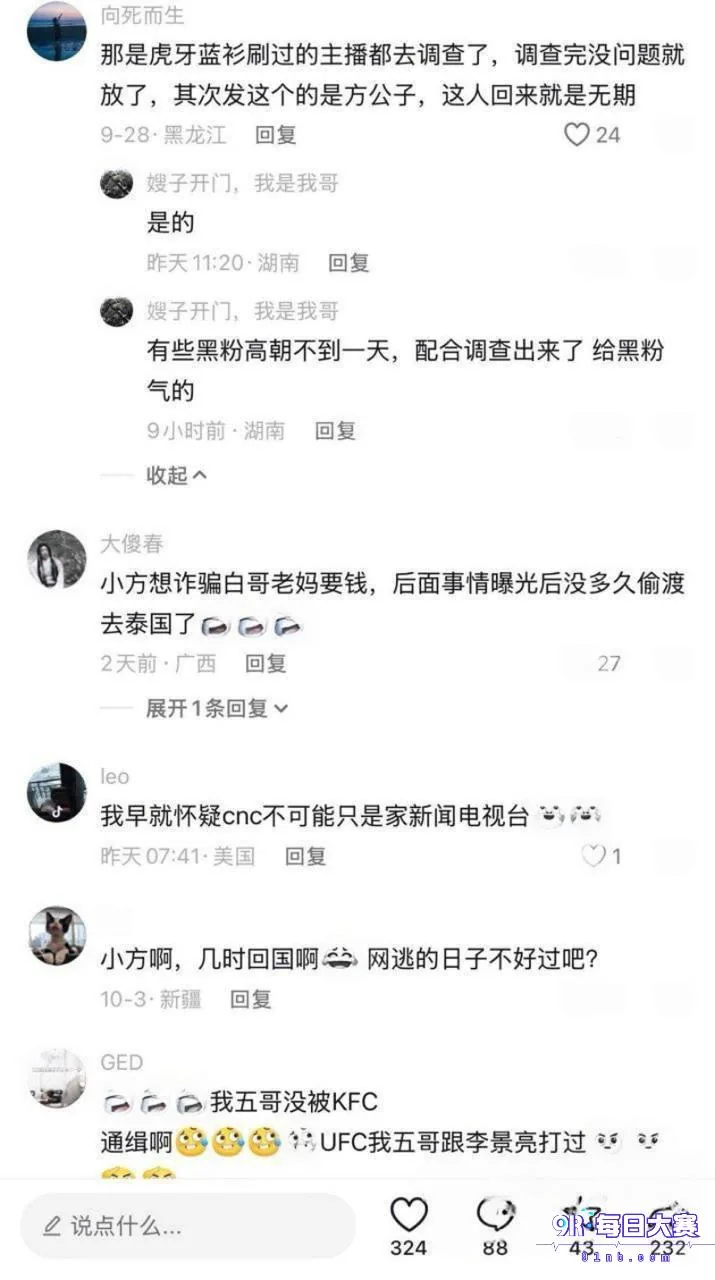Reply to the 10-3 新疆 comment

pos(251,999)
